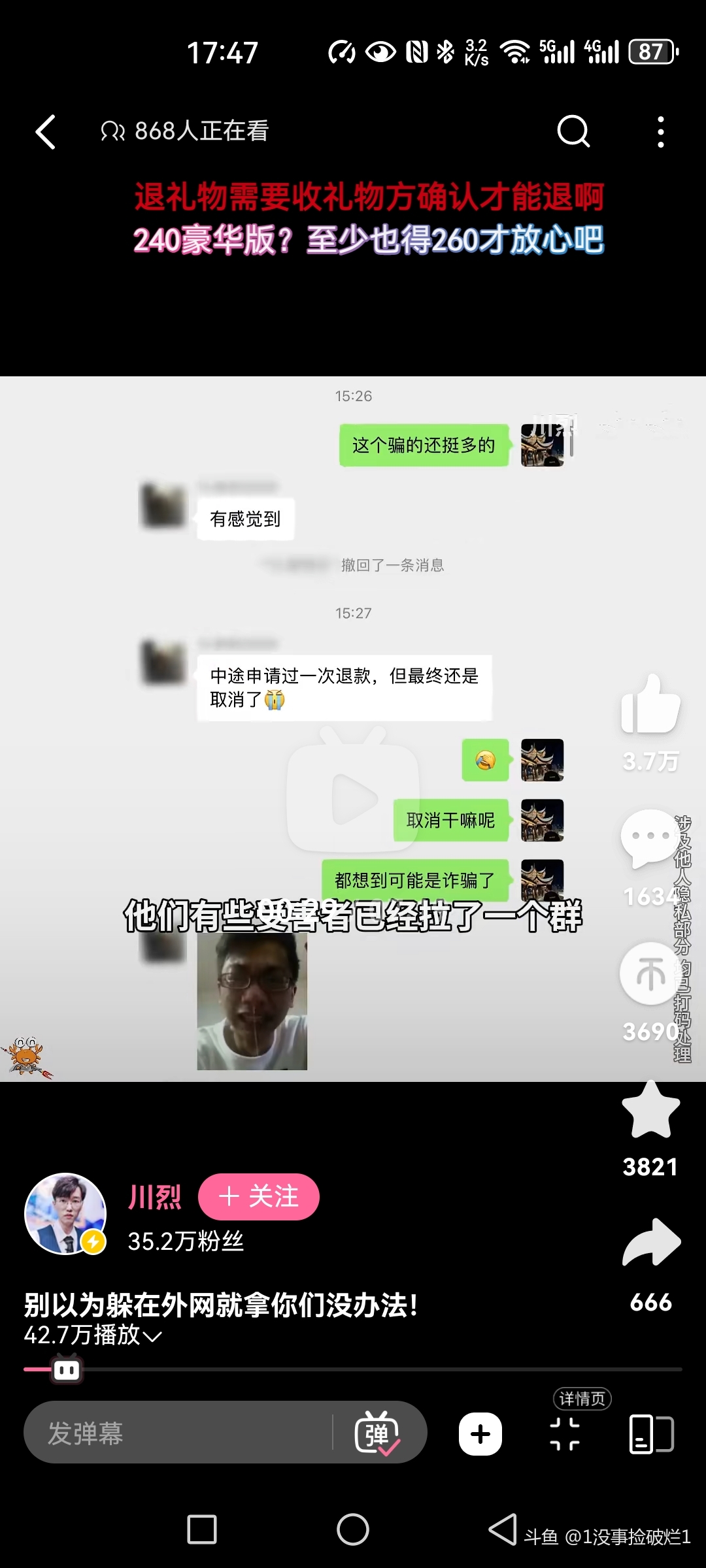The image size is (706, 1568).
Task: Switch to landscape fullscreen mode
Action: [x=651, y=1434]
